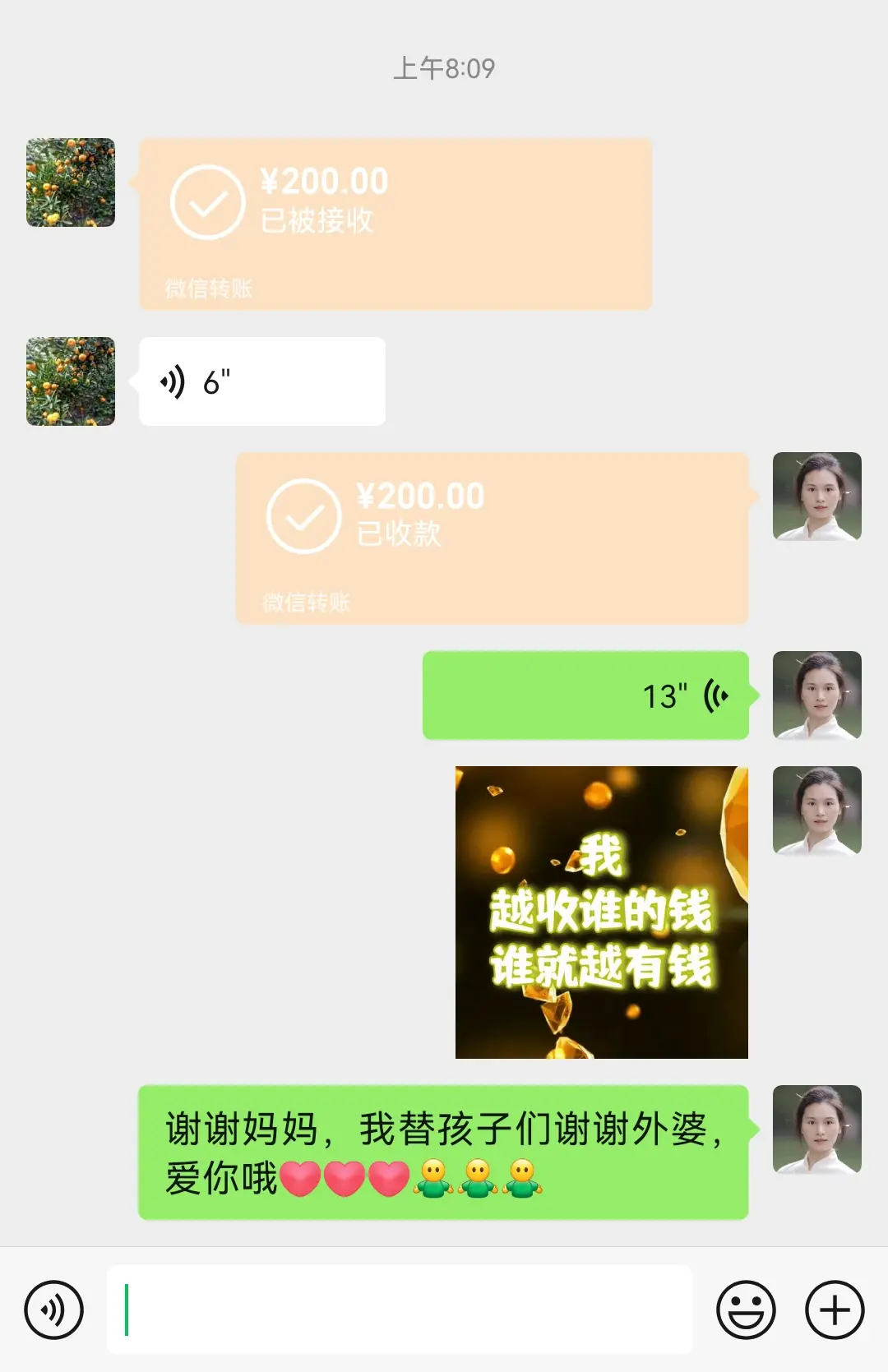Play the 13-second voice message
Screen dimensions: 888x1372
click(x=585, y=695)
